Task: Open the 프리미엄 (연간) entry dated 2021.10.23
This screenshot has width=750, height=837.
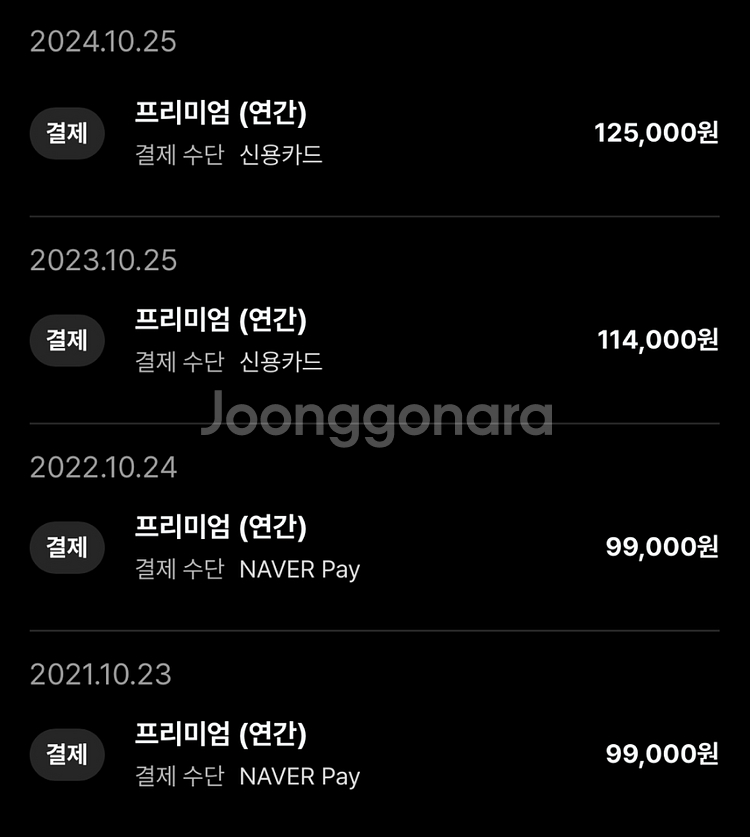Action: tap(218, 737)
